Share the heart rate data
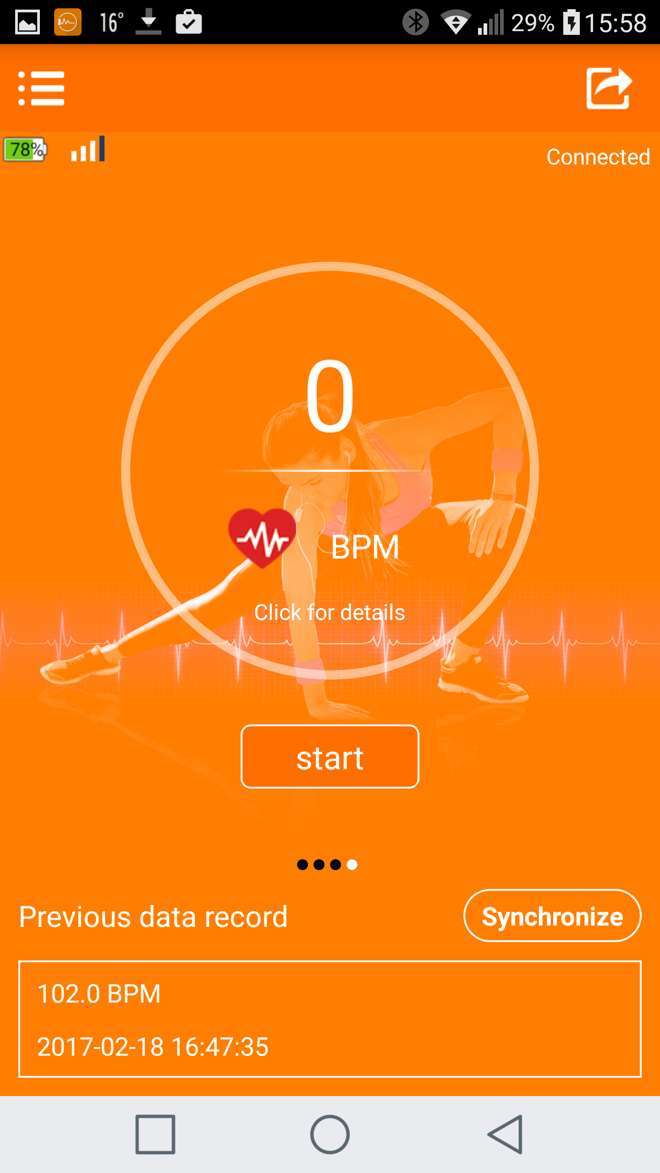 (609, 88)
